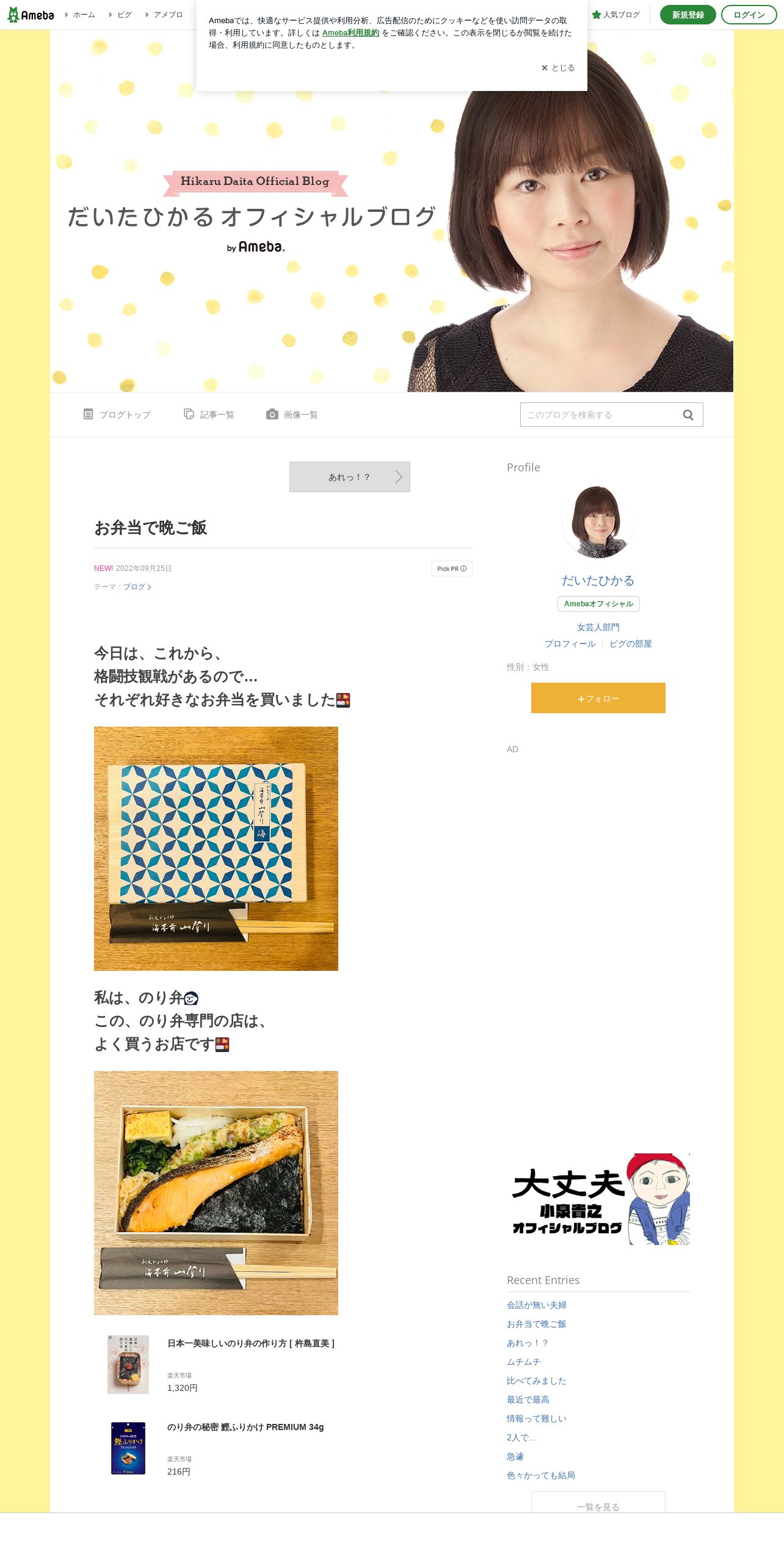Tap the search magnifier icon
Screen dimensions: 784x1568
688,415
